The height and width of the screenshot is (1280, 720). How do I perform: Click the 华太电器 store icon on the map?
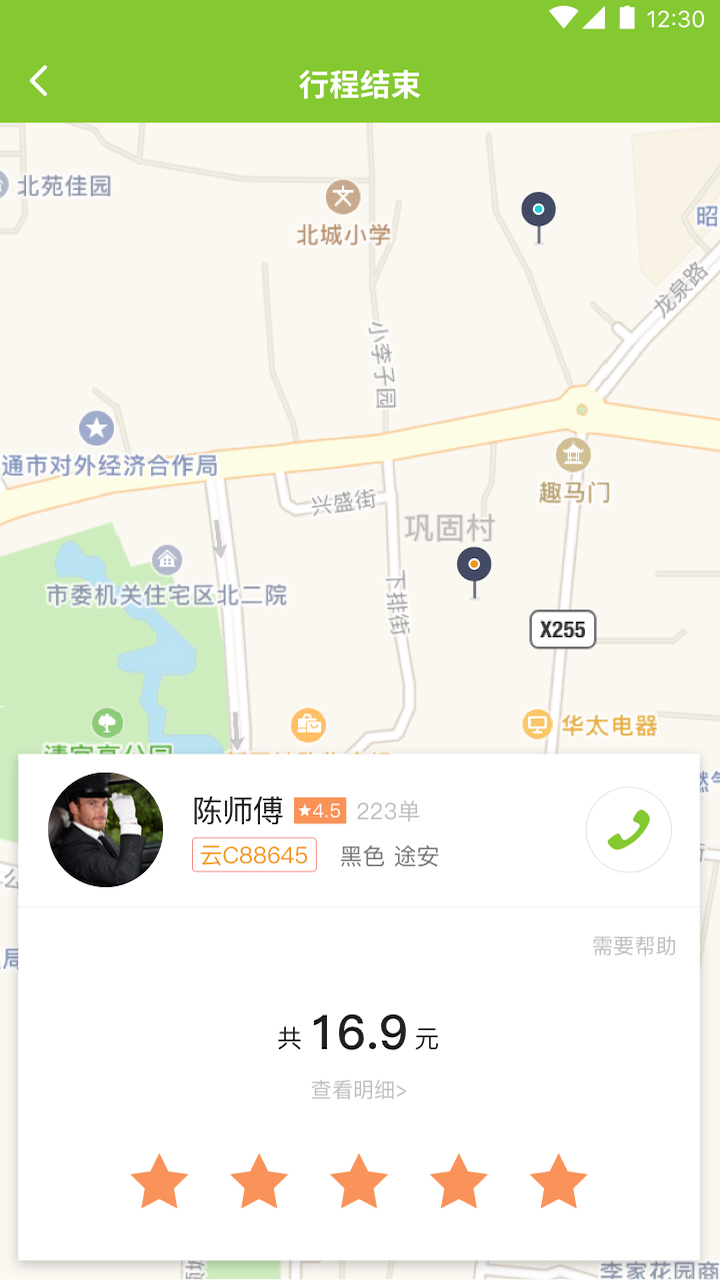(x=536, y=722)
